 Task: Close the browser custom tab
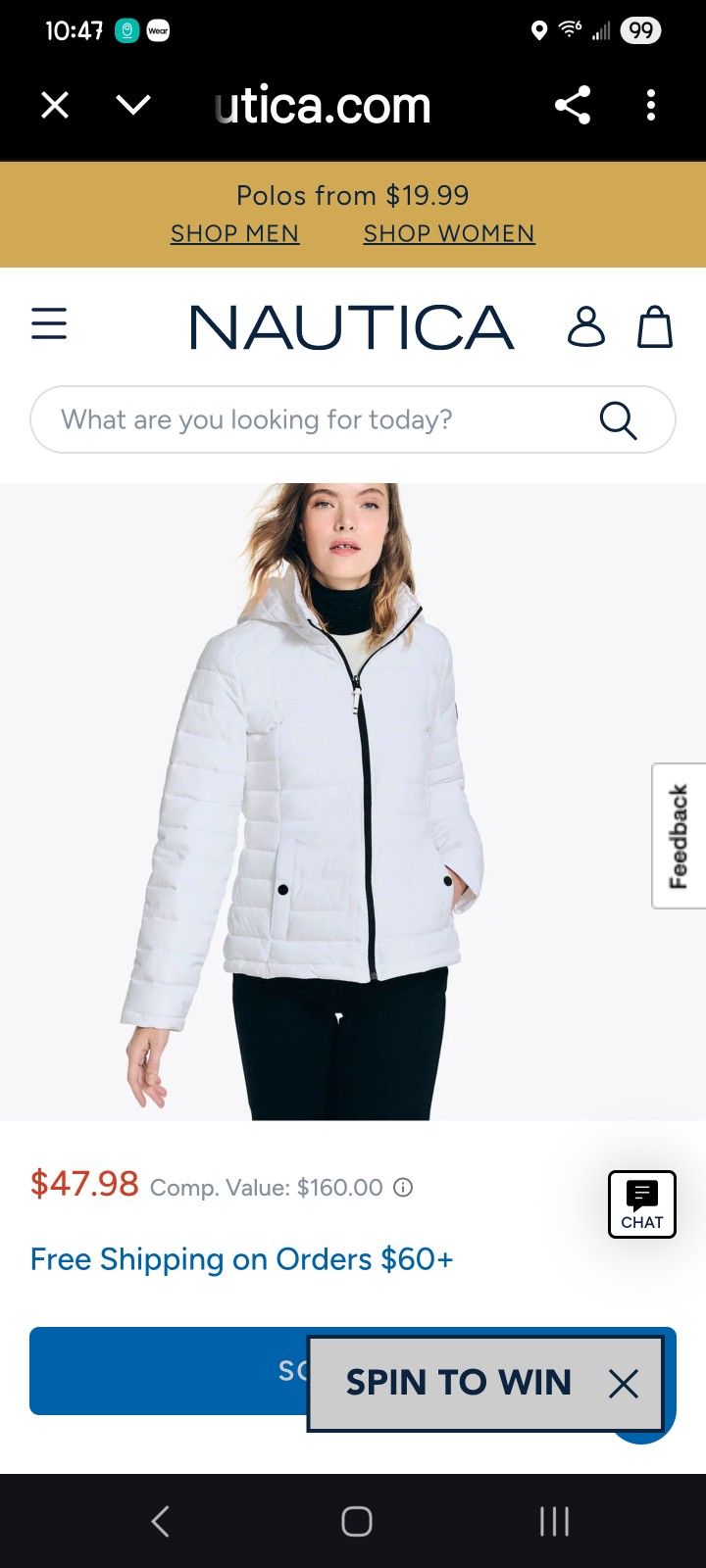(x=55, y=105)
